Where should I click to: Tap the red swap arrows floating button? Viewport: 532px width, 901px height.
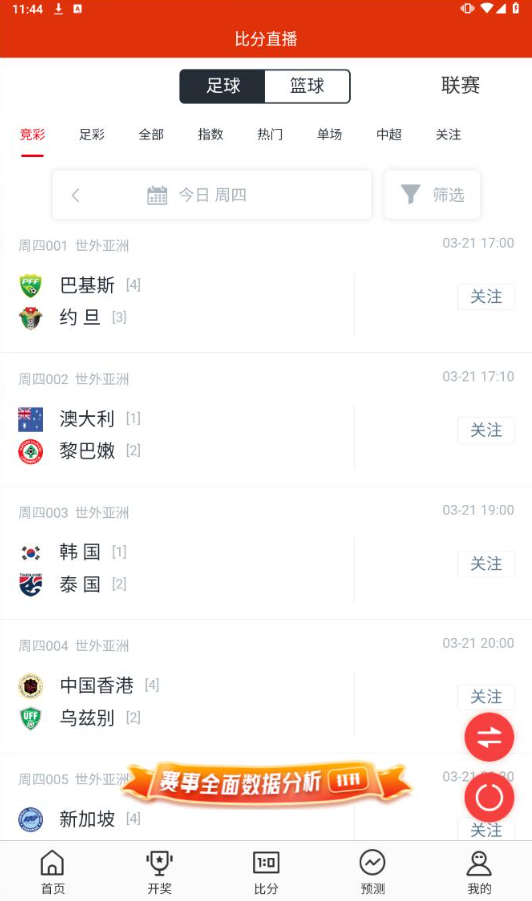489,737
